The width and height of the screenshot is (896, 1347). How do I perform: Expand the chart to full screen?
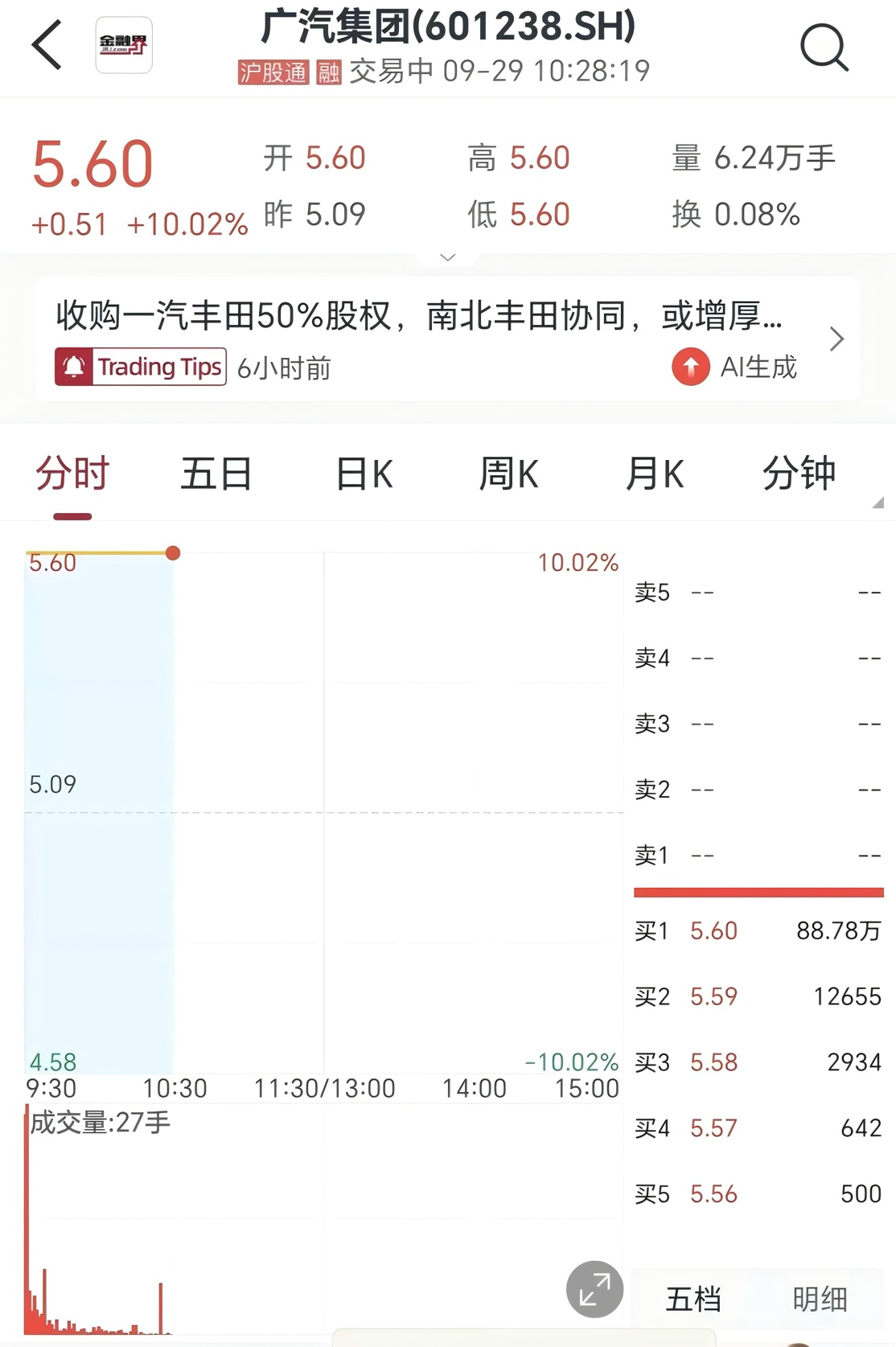coord(594,1289)
